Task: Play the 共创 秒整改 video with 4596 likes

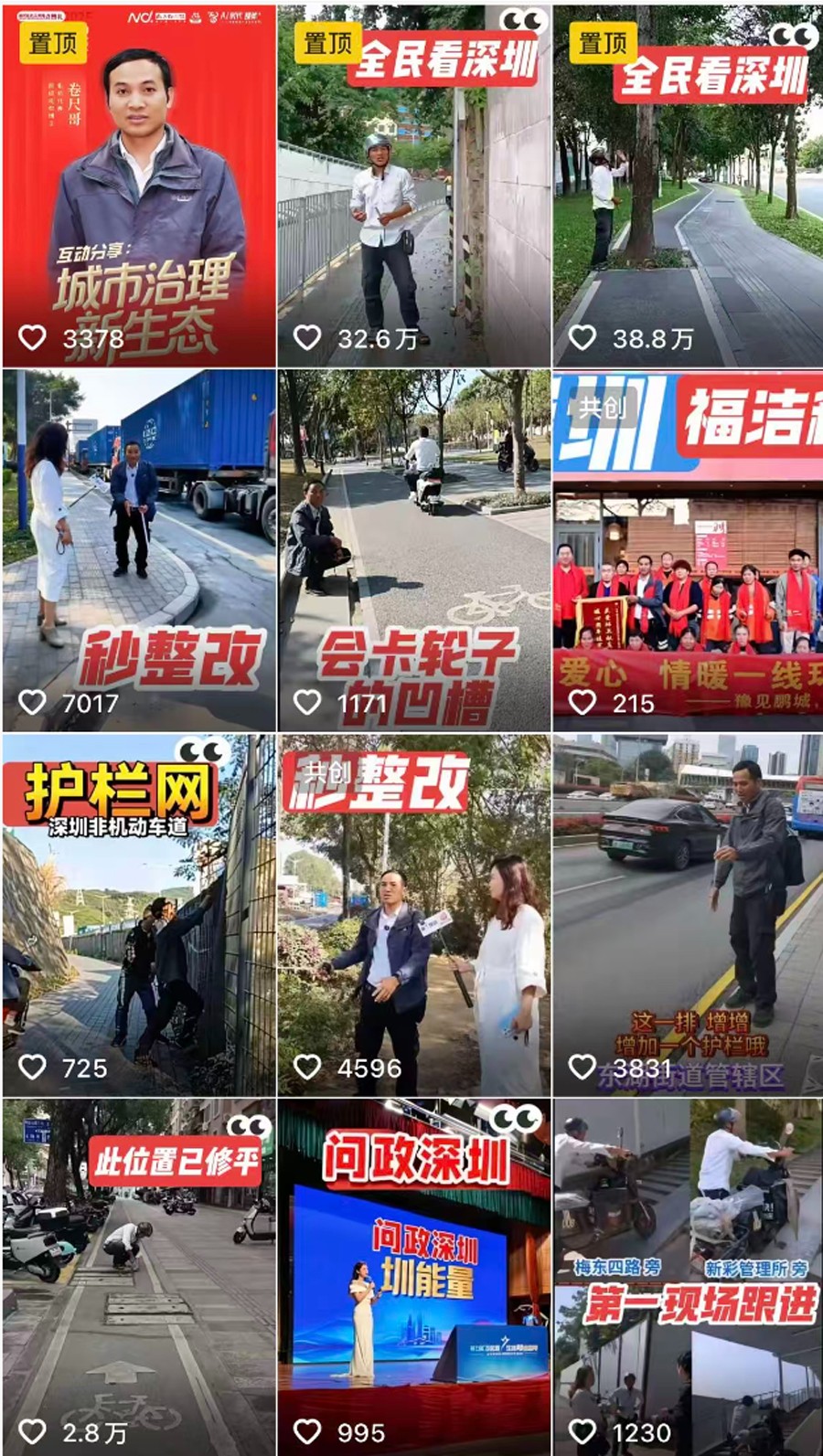Action: point(414,915)
